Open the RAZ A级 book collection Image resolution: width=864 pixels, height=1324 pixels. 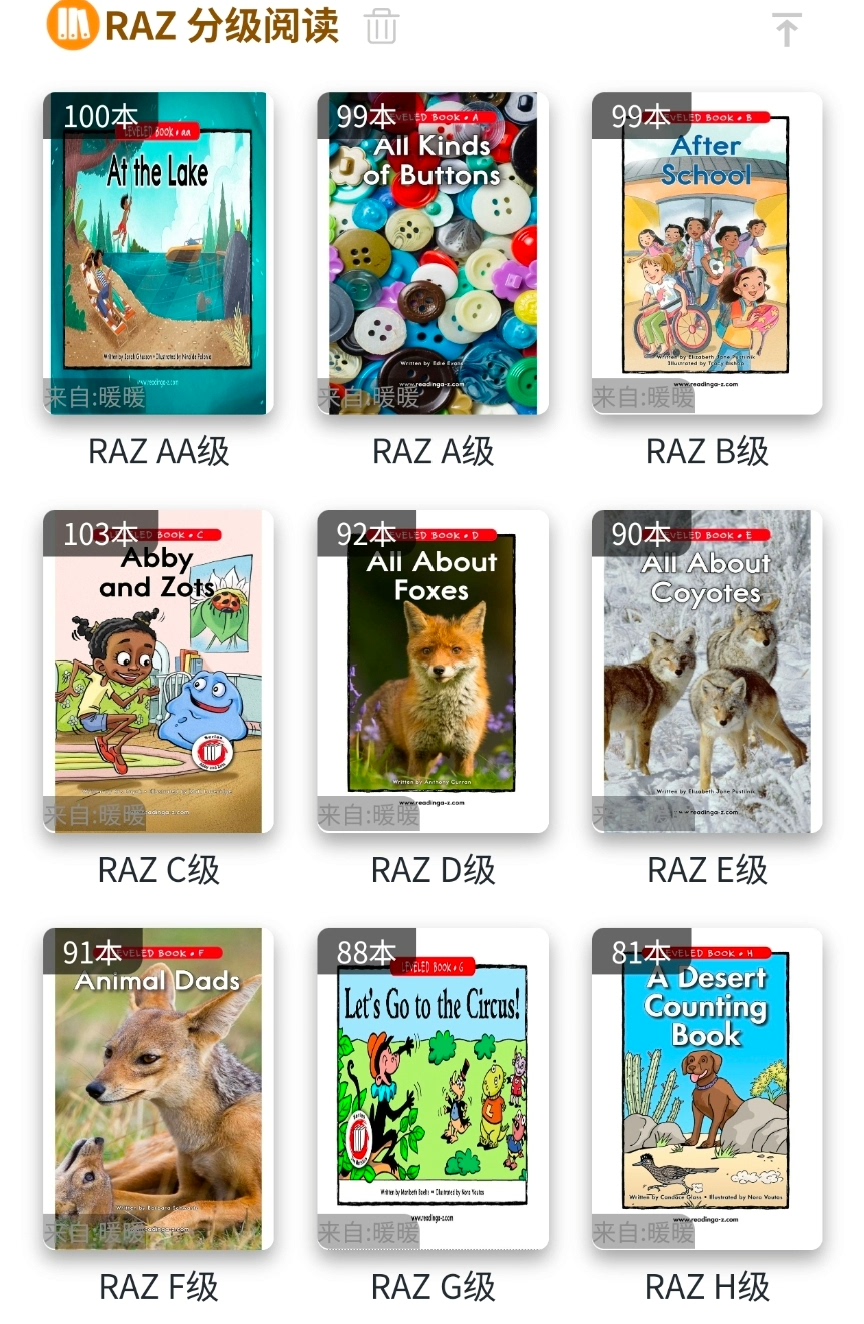pyautogui.click(x=432, y=254)
